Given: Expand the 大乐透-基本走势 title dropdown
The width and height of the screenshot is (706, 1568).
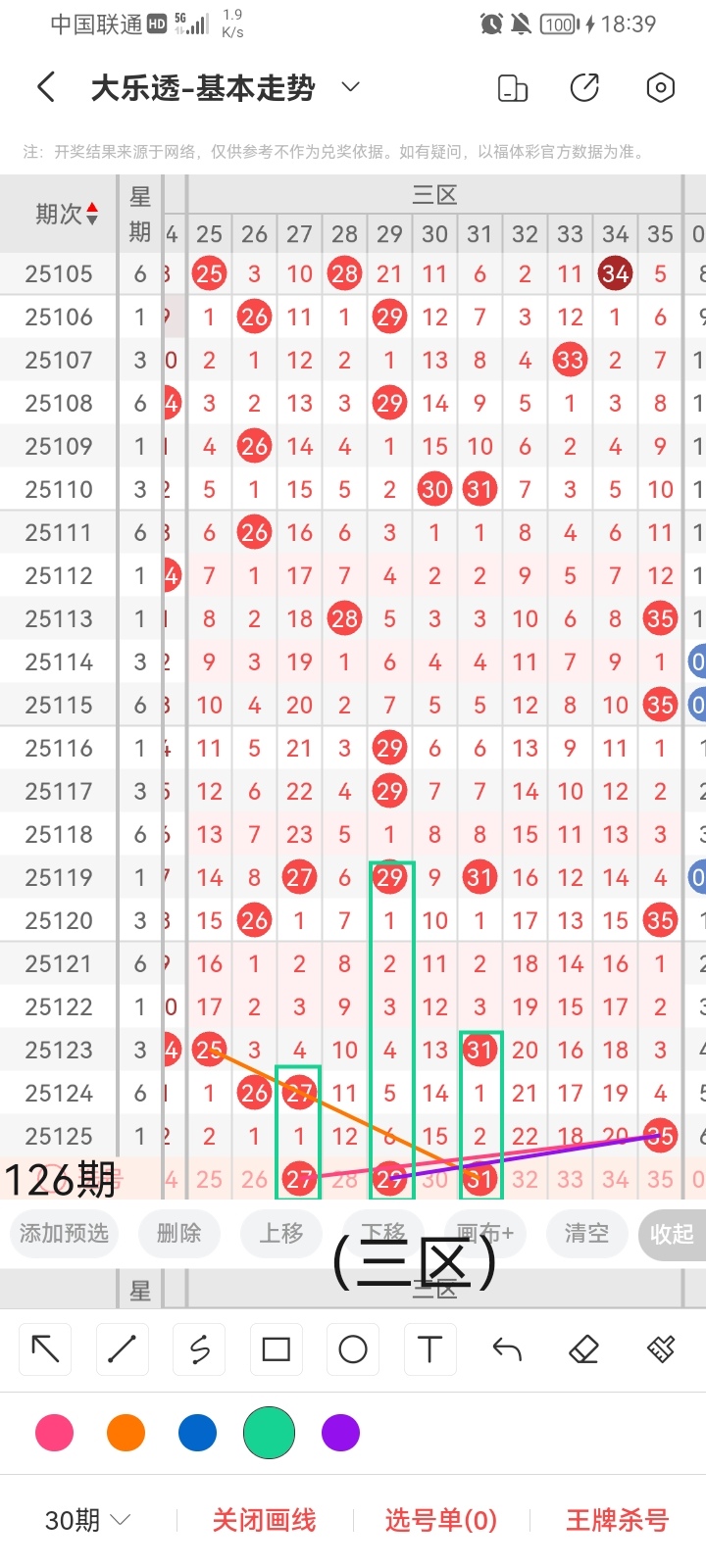Looking at the screenshot, I should pyautogui.click(x=350, y=87).
